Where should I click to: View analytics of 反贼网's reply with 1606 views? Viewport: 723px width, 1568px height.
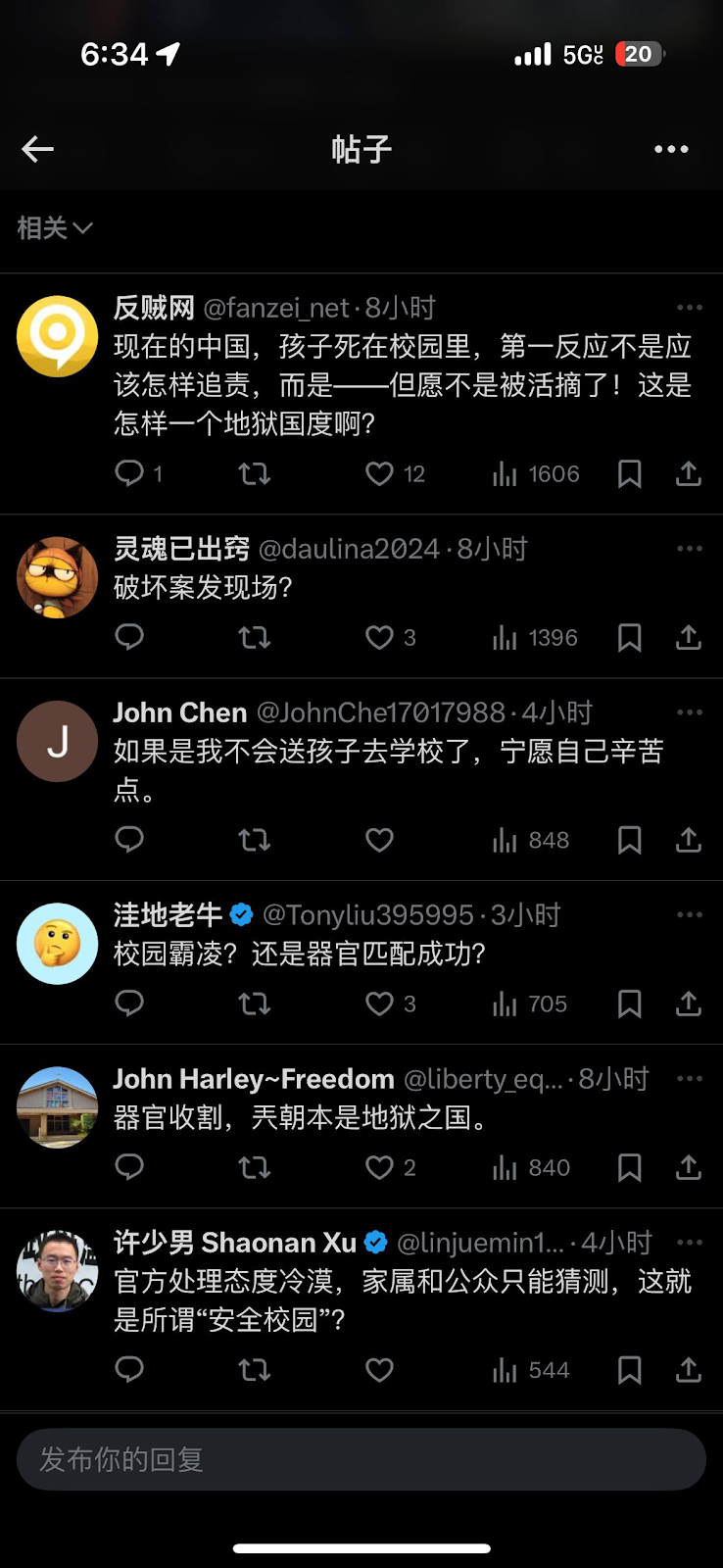pyautogui.click(x=536, y=474)
